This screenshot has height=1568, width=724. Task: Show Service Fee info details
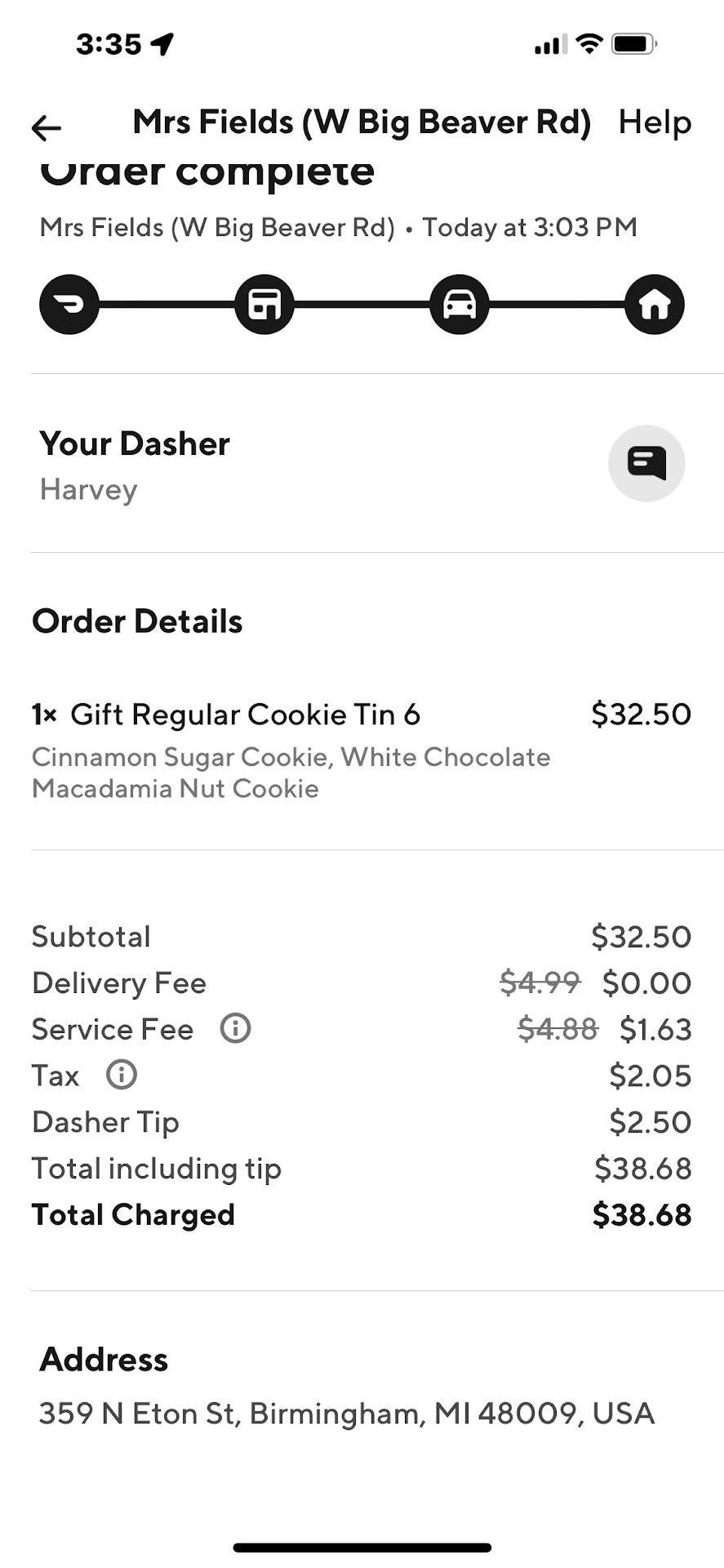(235, 1028)
